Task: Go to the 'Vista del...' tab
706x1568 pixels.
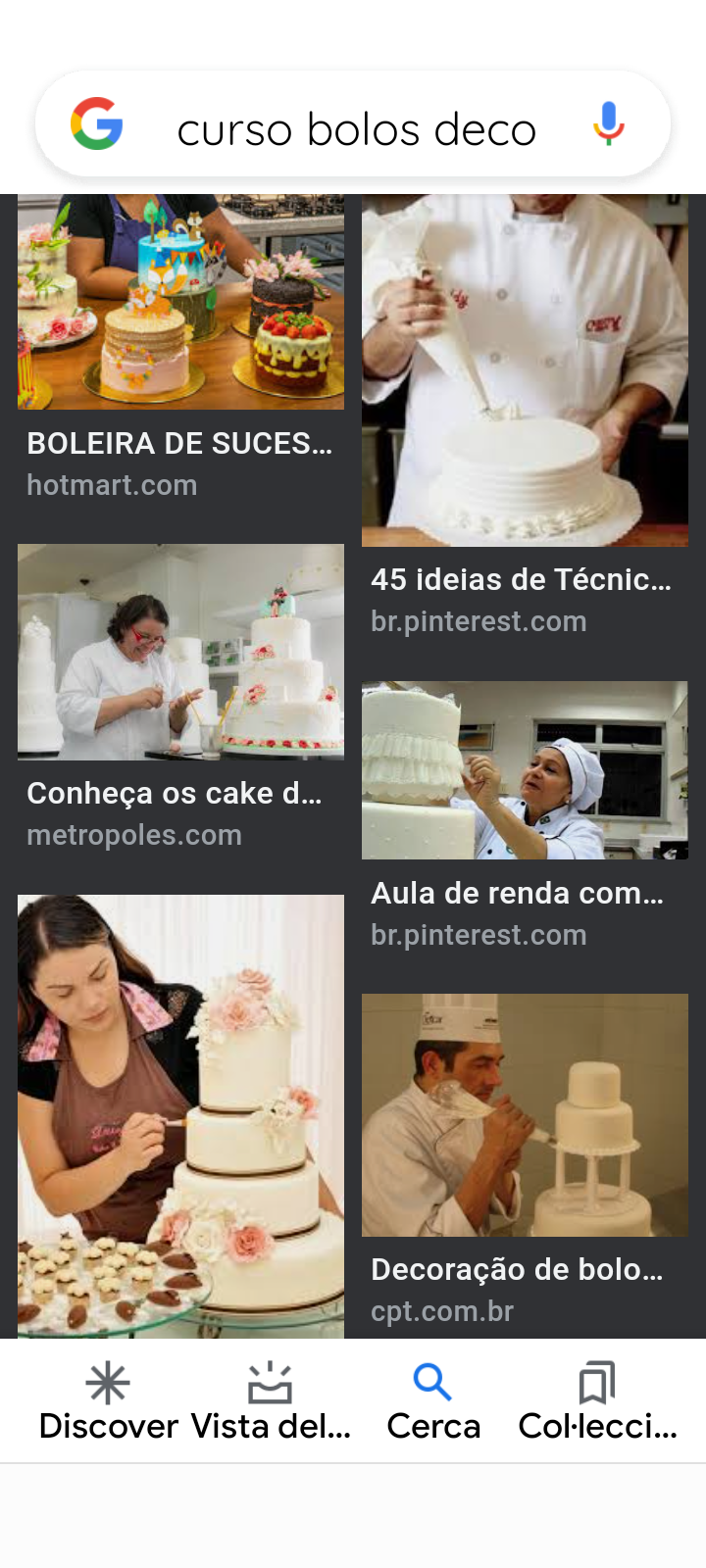Action: point(270,1401)
